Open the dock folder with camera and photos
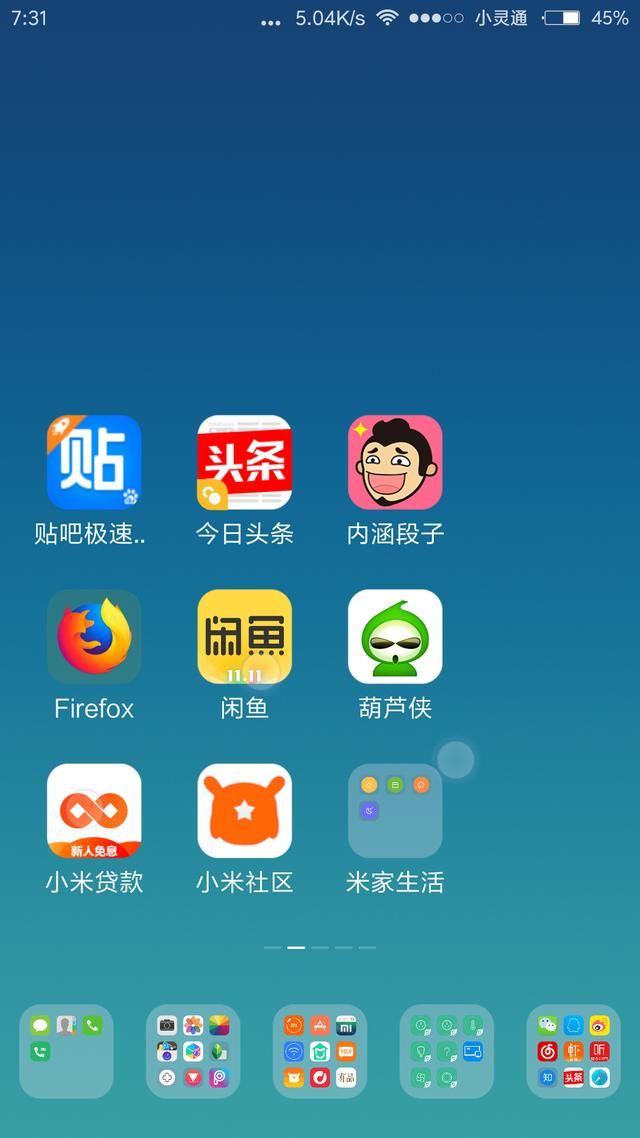The width and height of the screenshot is (640, 1138). coord(193,1051)
